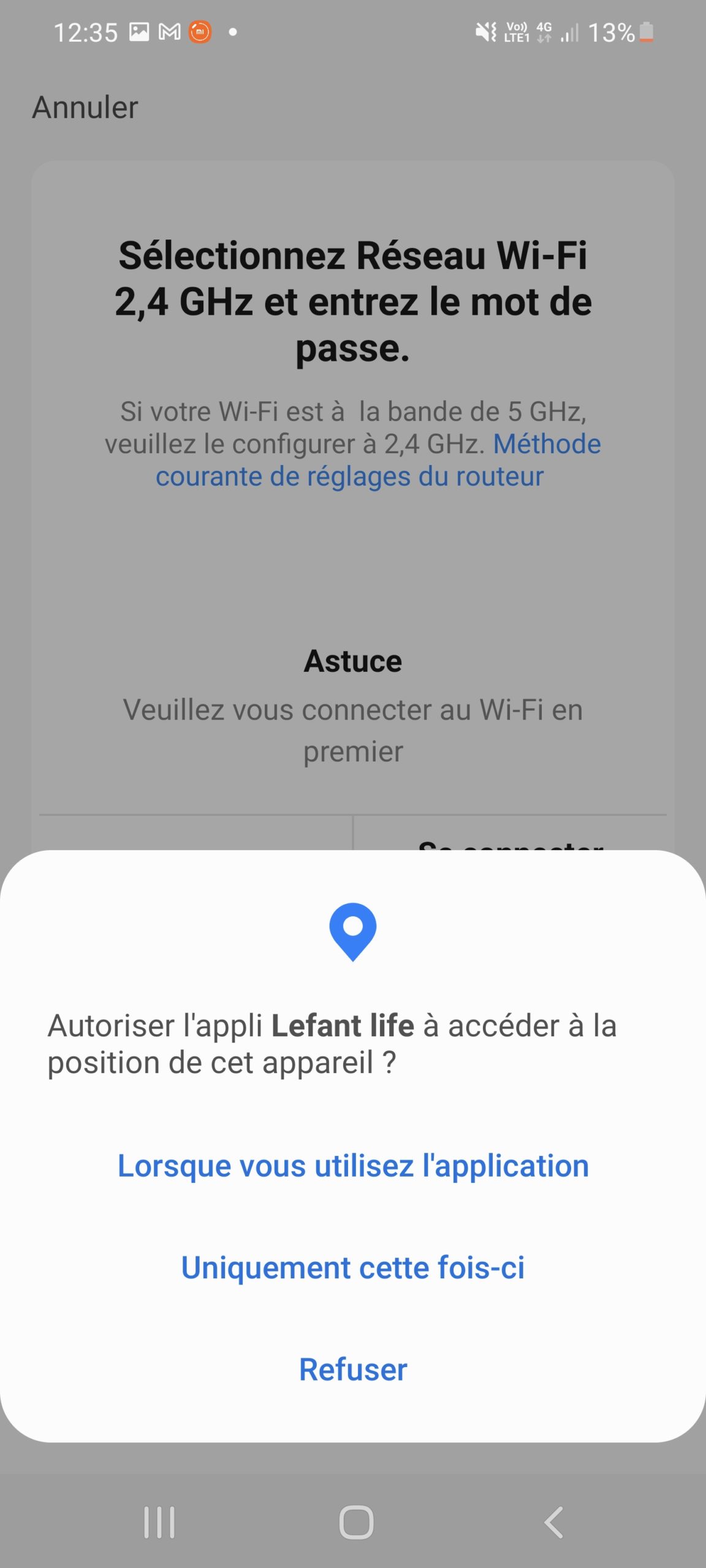The image size is (706, 1568).
Task: Go back using the system back button
Action: pyautogui.click(x=553, y=1522)
